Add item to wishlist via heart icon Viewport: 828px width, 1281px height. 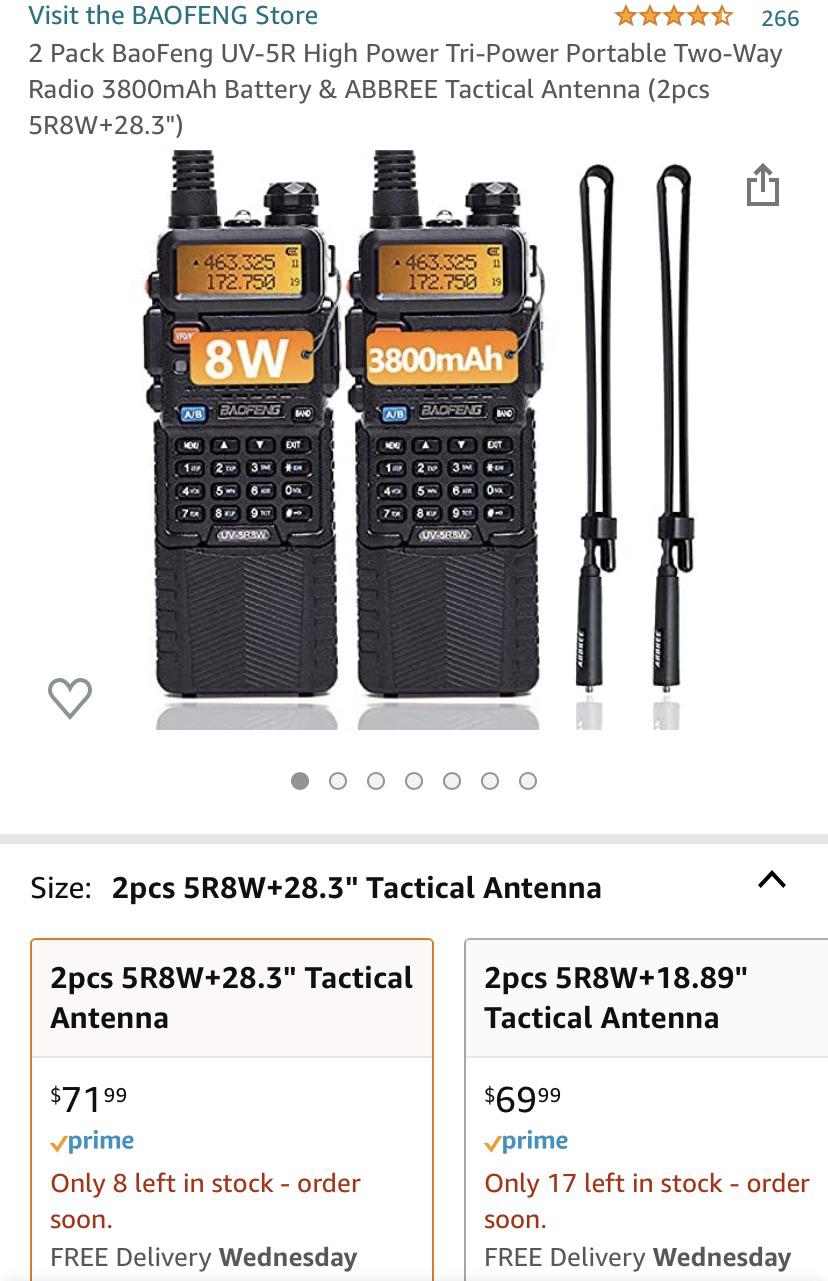(70, 697)
